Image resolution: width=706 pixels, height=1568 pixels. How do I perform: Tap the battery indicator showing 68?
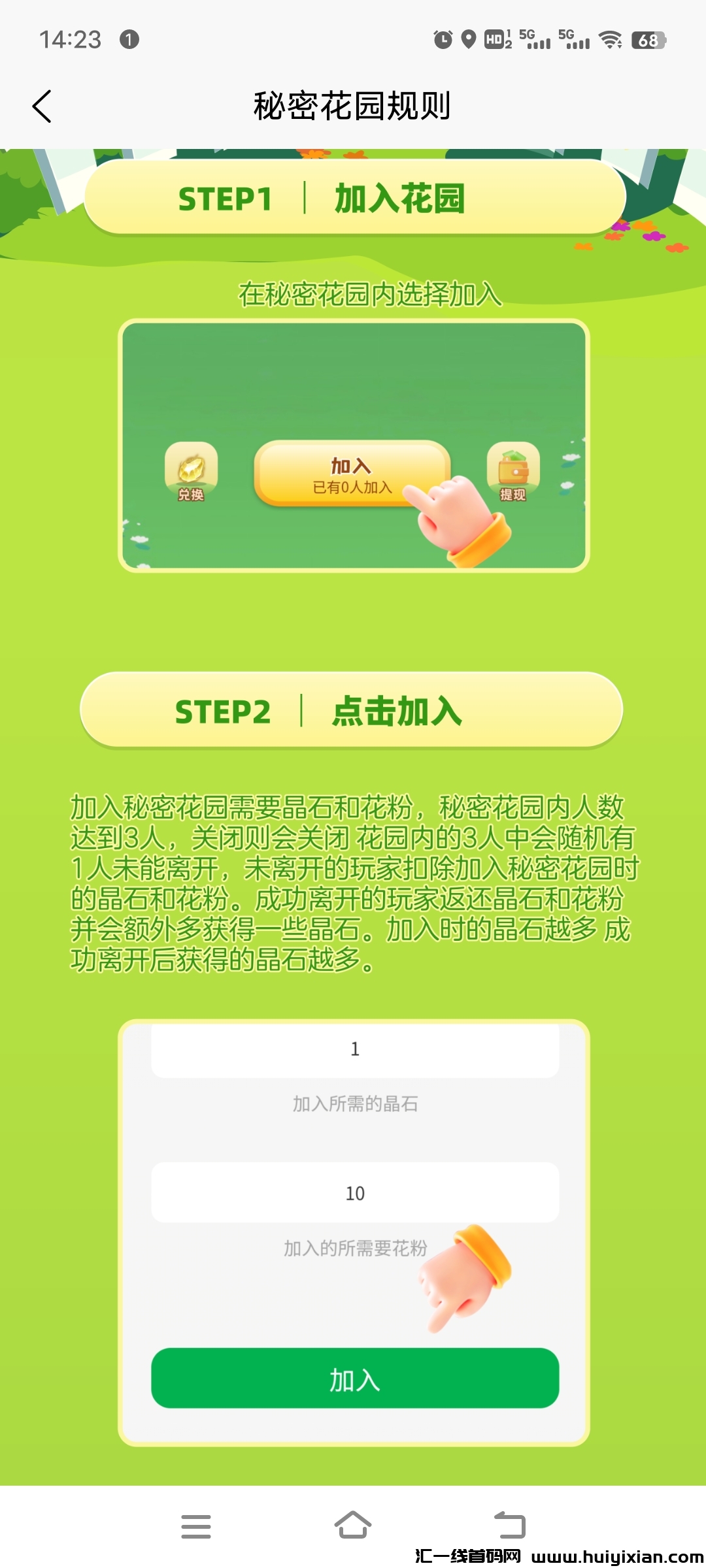click(647, 41)
